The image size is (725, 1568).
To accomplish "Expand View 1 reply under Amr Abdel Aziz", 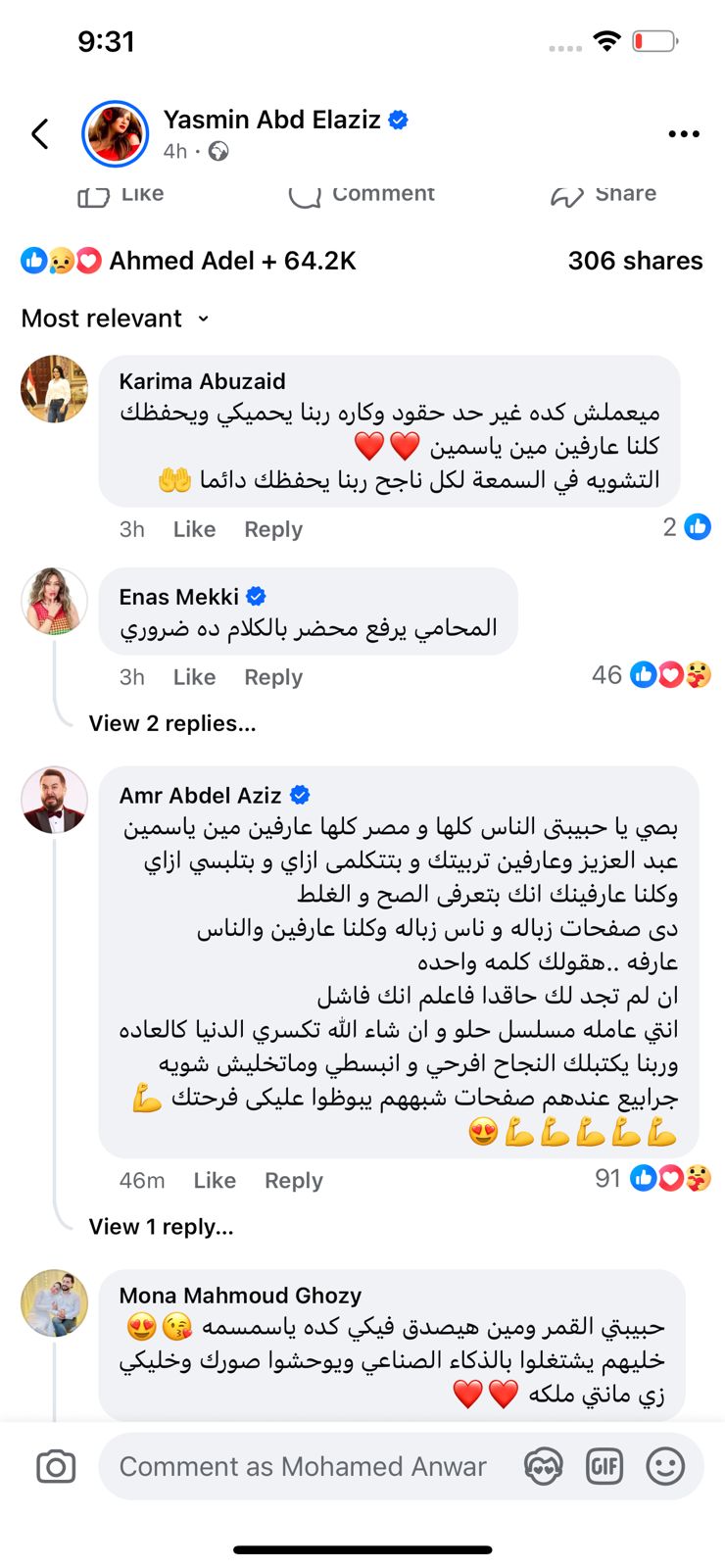I will (x=161, y=1227).
